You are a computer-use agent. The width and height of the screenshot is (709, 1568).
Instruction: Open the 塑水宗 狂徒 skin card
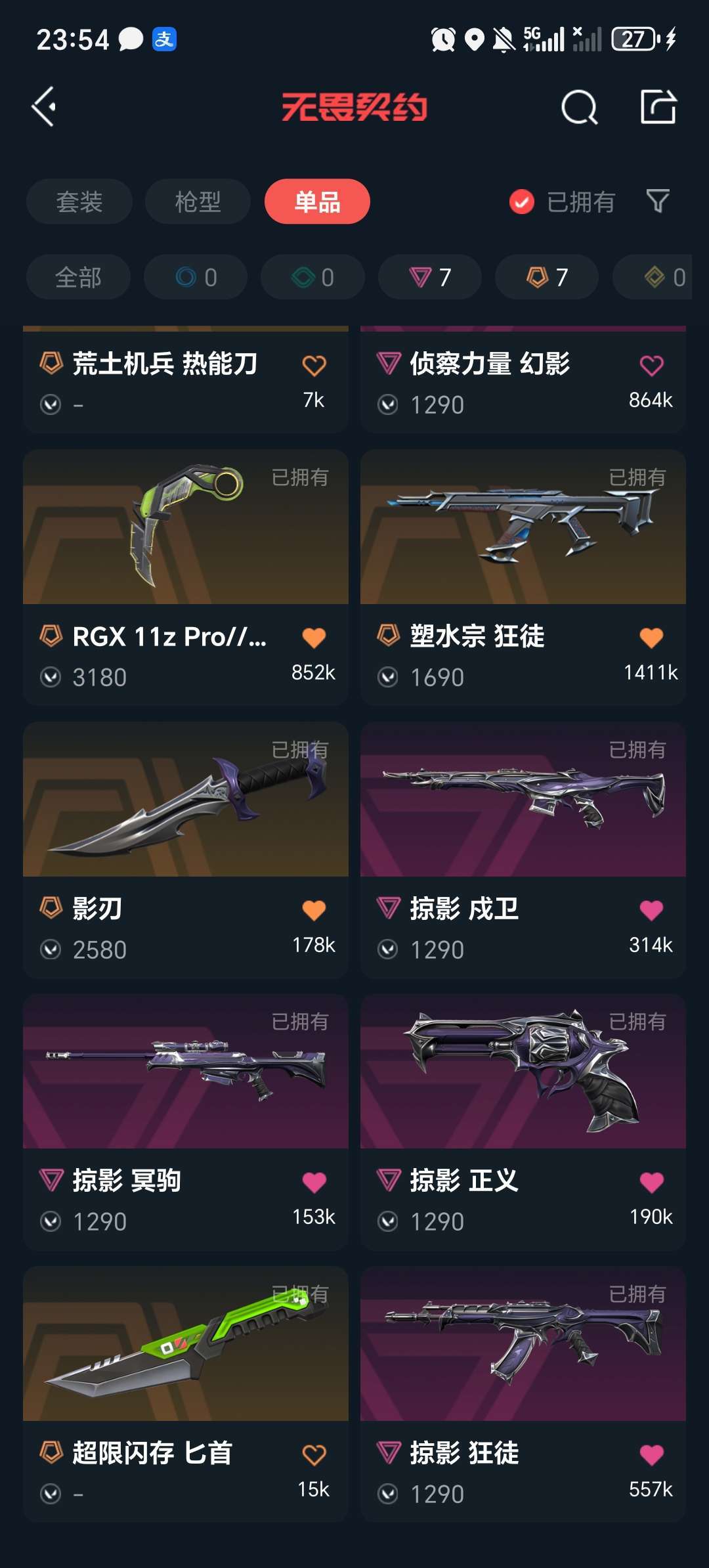pyautogui.click(x=523, y=577)
